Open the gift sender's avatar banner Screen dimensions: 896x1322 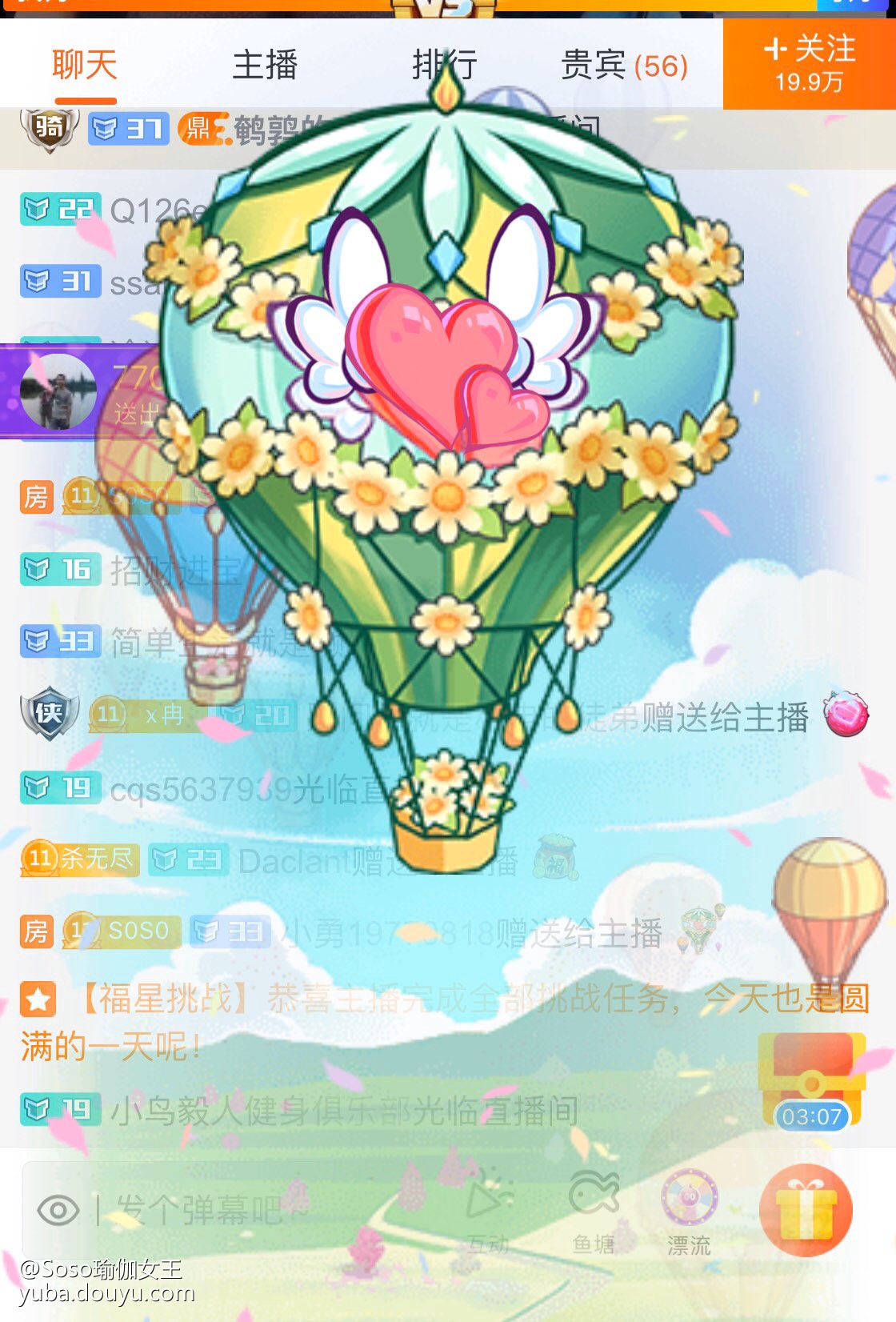(x=58, y=391)
